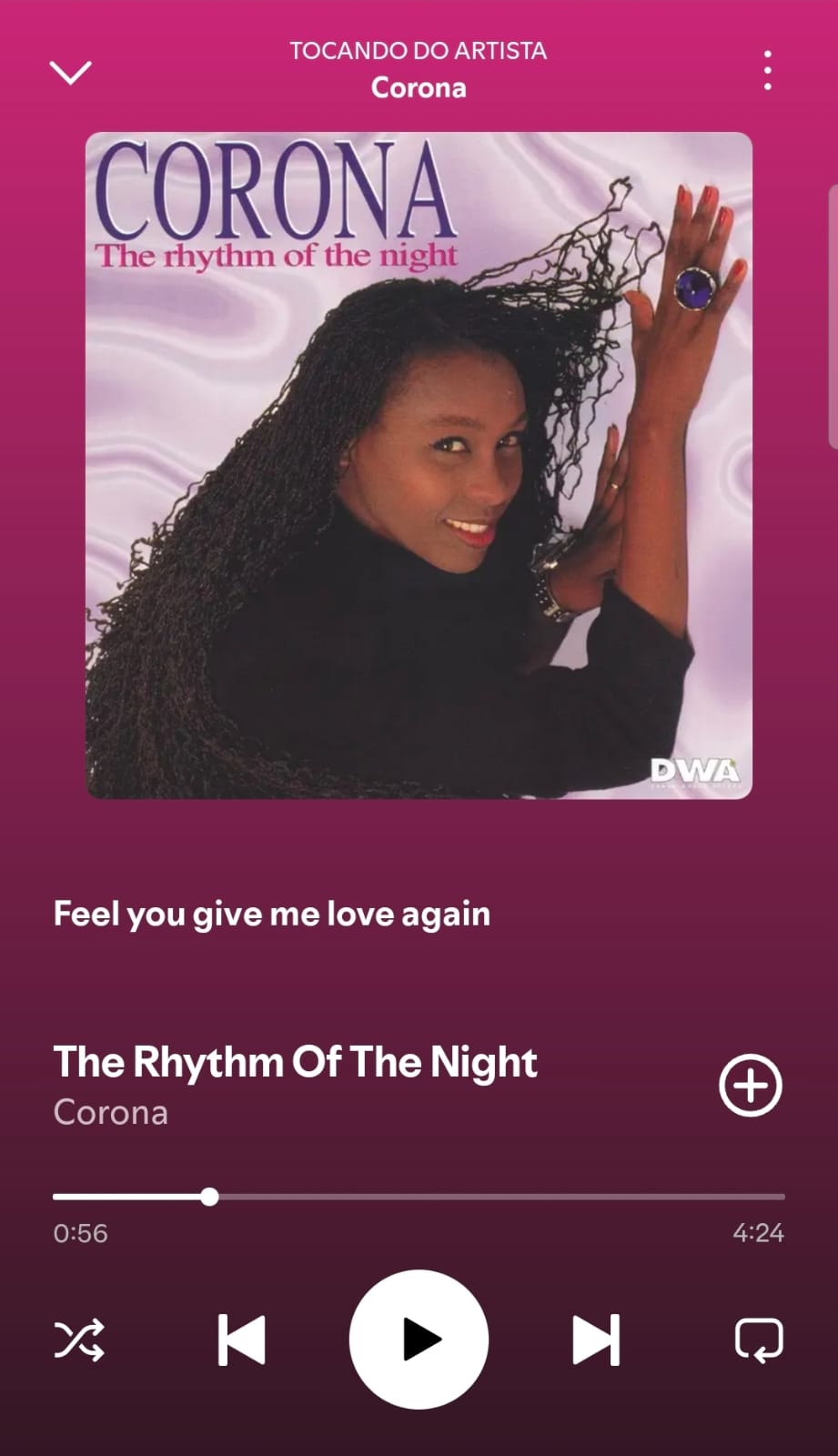Expand the artist context via 'TOCANDO DO ARTISTA' header

(x=418, y=51)
